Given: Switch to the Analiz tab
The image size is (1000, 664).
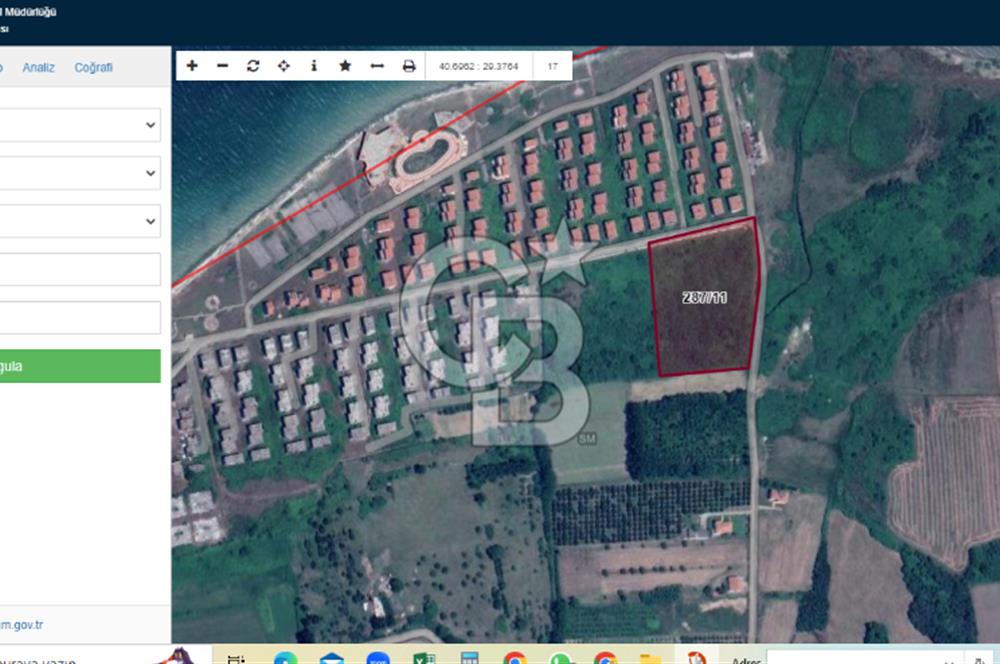Looking at the screenshot, I should click(39, 68).
